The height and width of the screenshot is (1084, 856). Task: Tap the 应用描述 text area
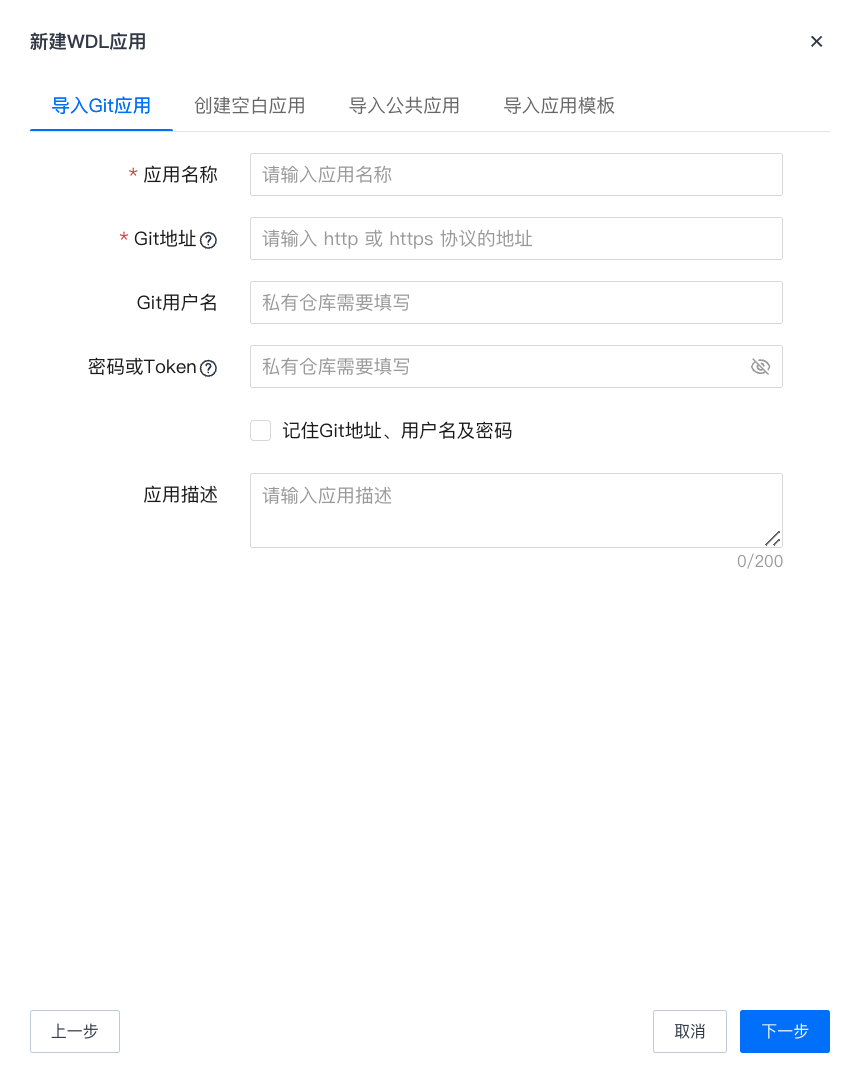[x=516, y=510]
